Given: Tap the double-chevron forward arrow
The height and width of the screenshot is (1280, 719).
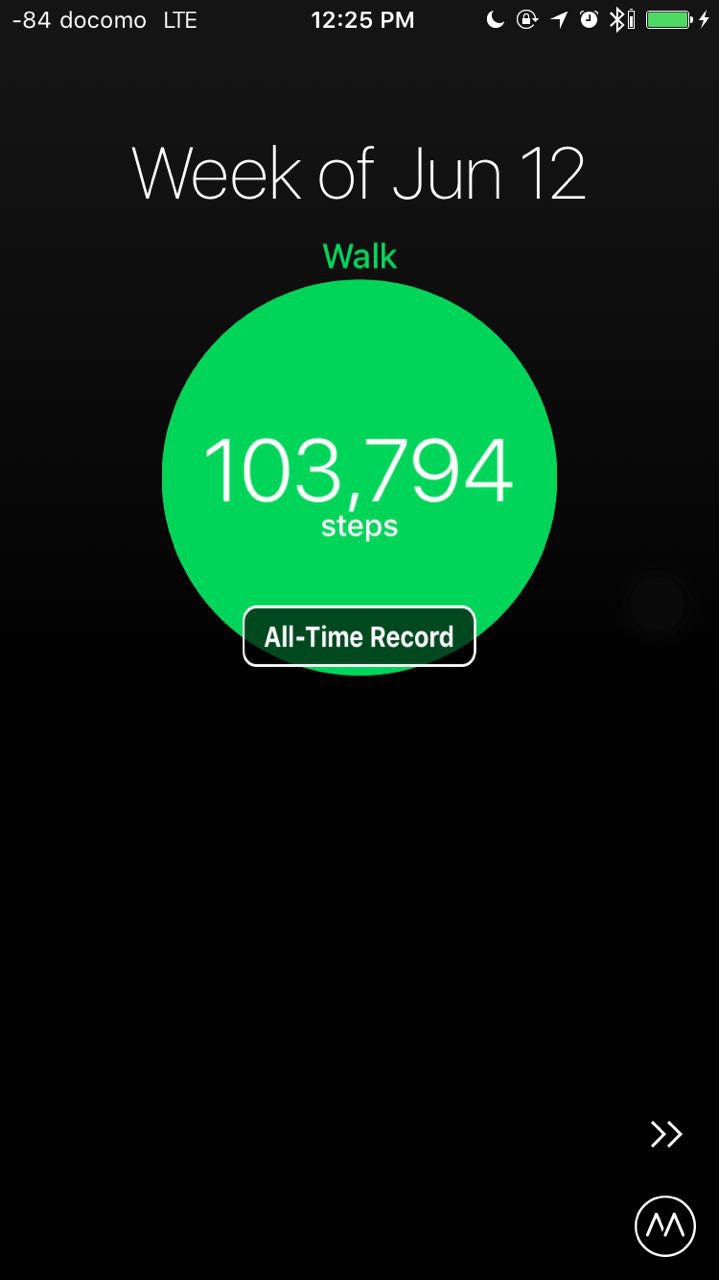Looking at the screenshot, I should click(x=666, y=1134).
